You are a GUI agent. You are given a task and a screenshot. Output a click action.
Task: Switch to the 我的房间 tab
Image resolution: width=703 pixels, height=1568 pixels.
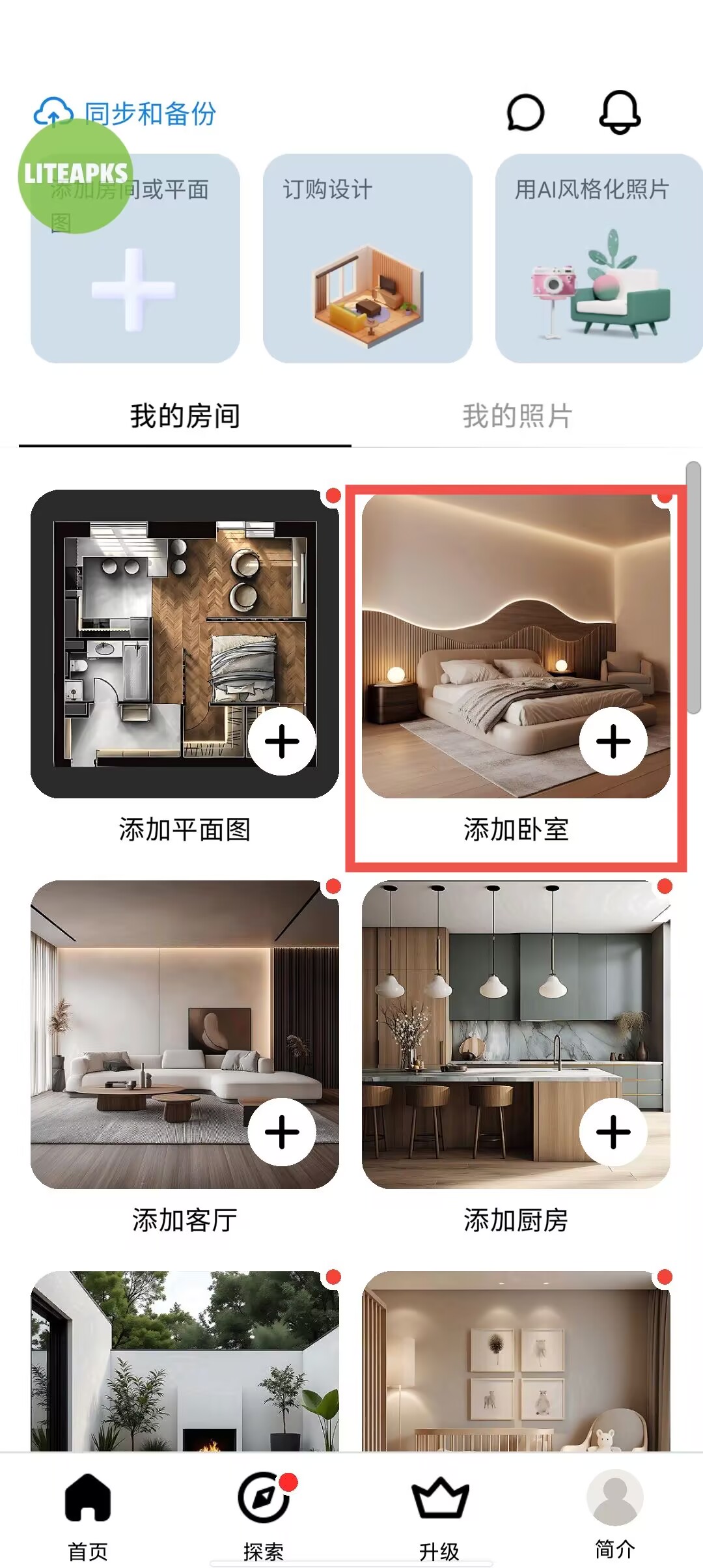(x=185, y=417)
